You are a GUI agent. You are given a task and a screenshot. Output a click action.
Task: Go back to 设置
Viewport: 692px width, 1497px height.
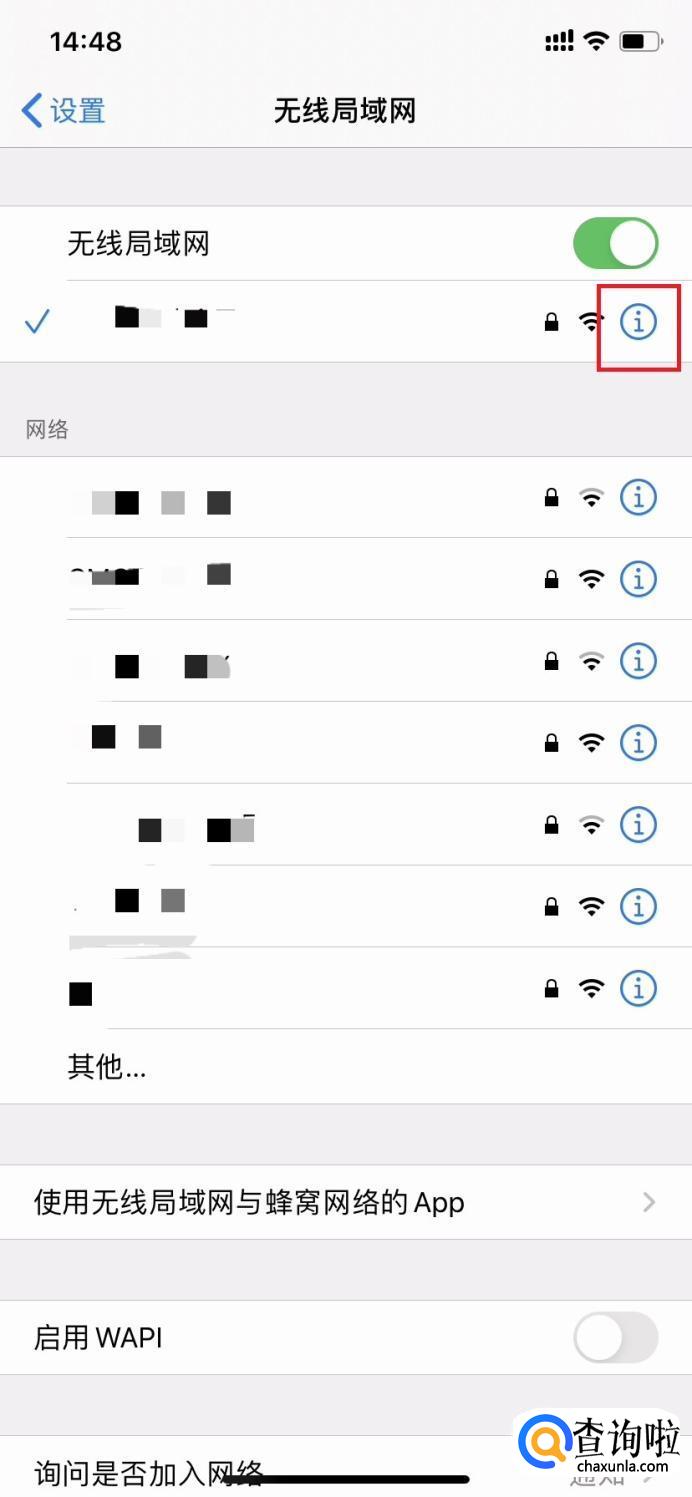(x=64, y=110)
